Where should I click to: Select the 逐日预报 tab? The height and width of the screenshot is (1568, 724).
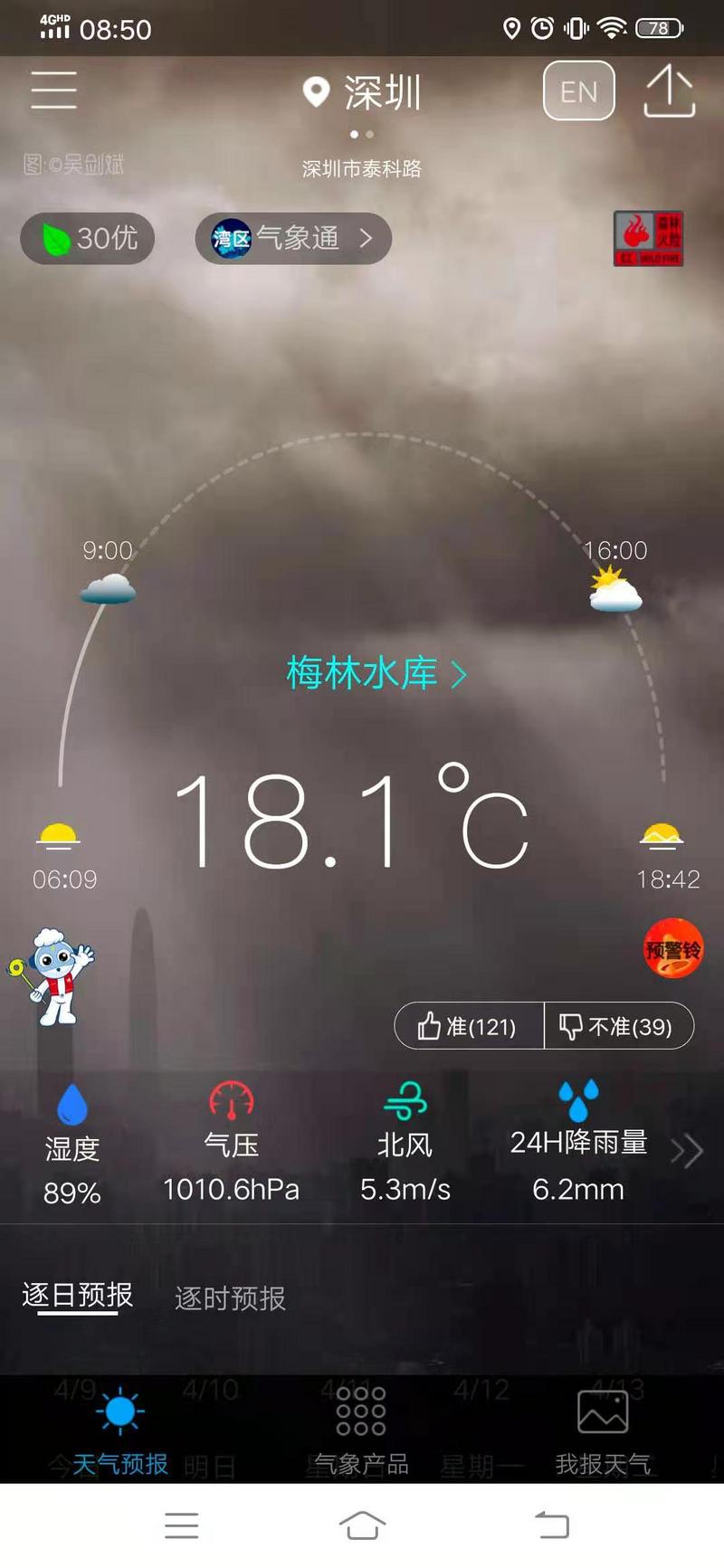(x=78, y=1296)
